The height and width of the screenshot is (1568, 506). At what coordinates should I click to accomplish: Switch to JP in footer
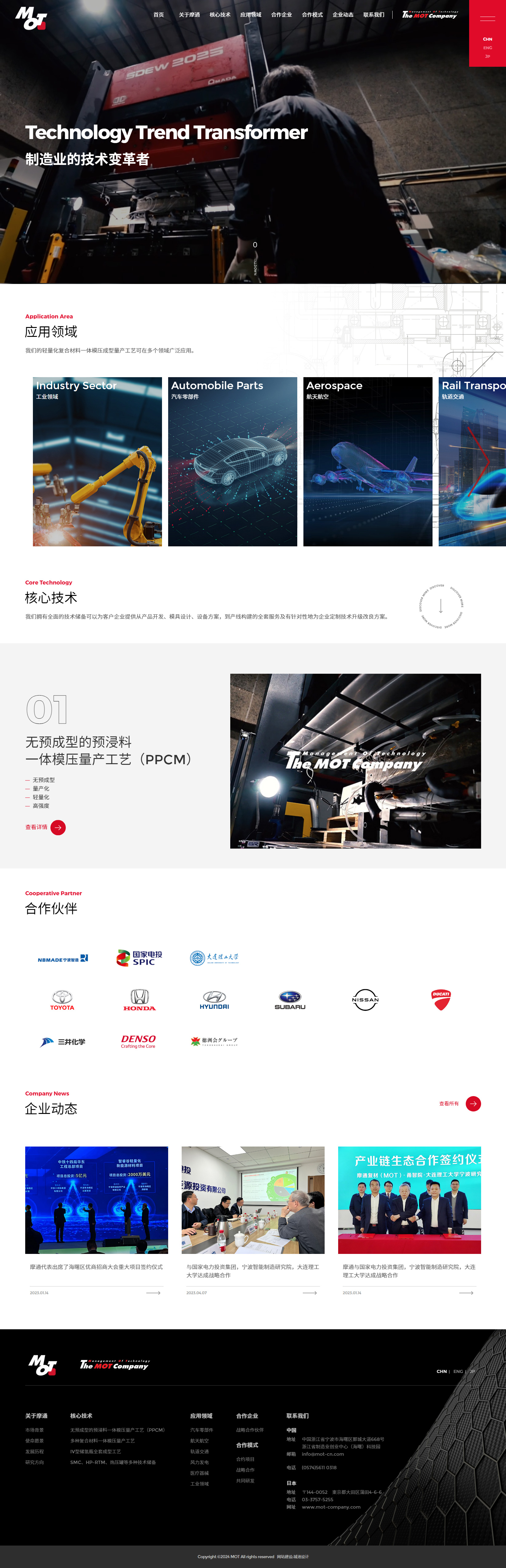pyautogui.click(x=472, y=1371)
